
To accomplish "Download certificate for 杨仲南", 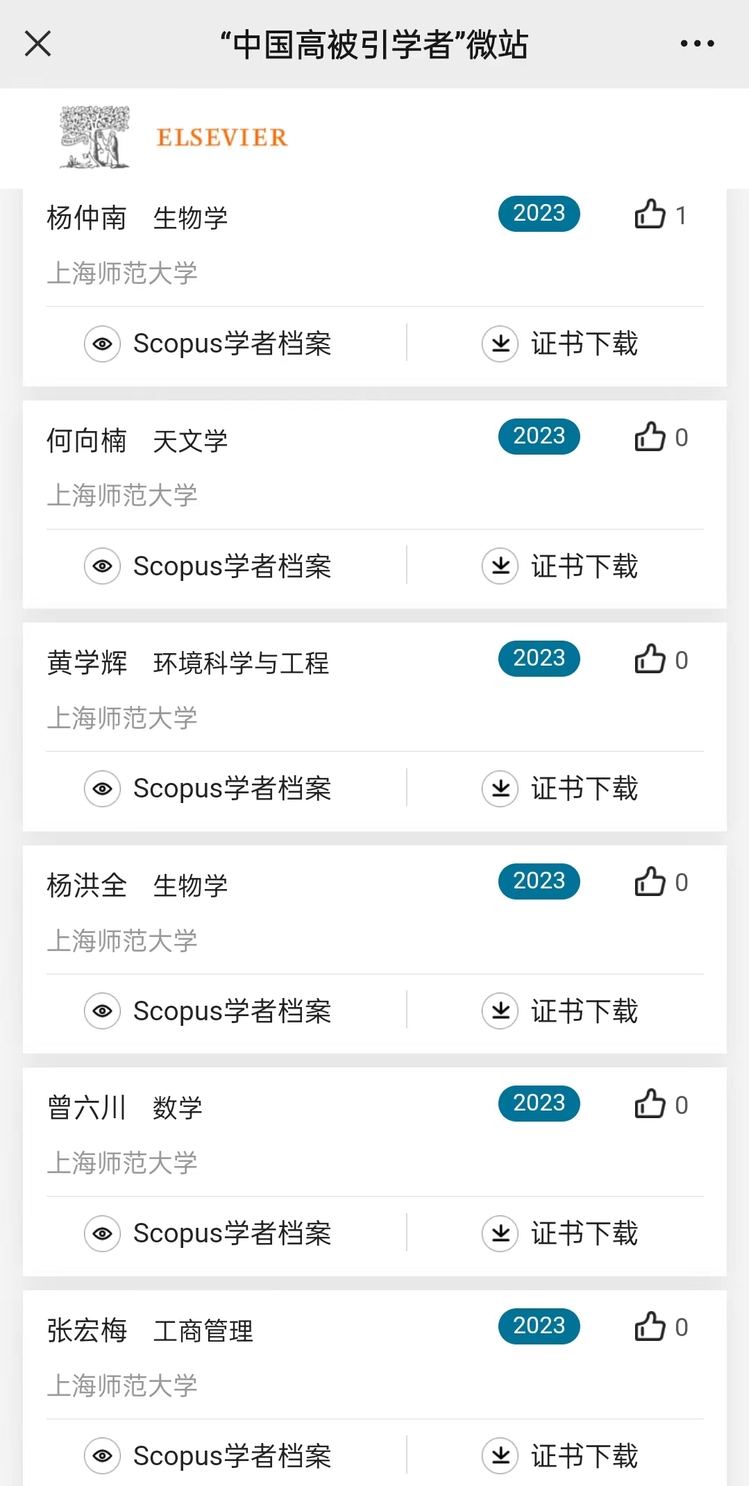I will (x=561, y=344).
